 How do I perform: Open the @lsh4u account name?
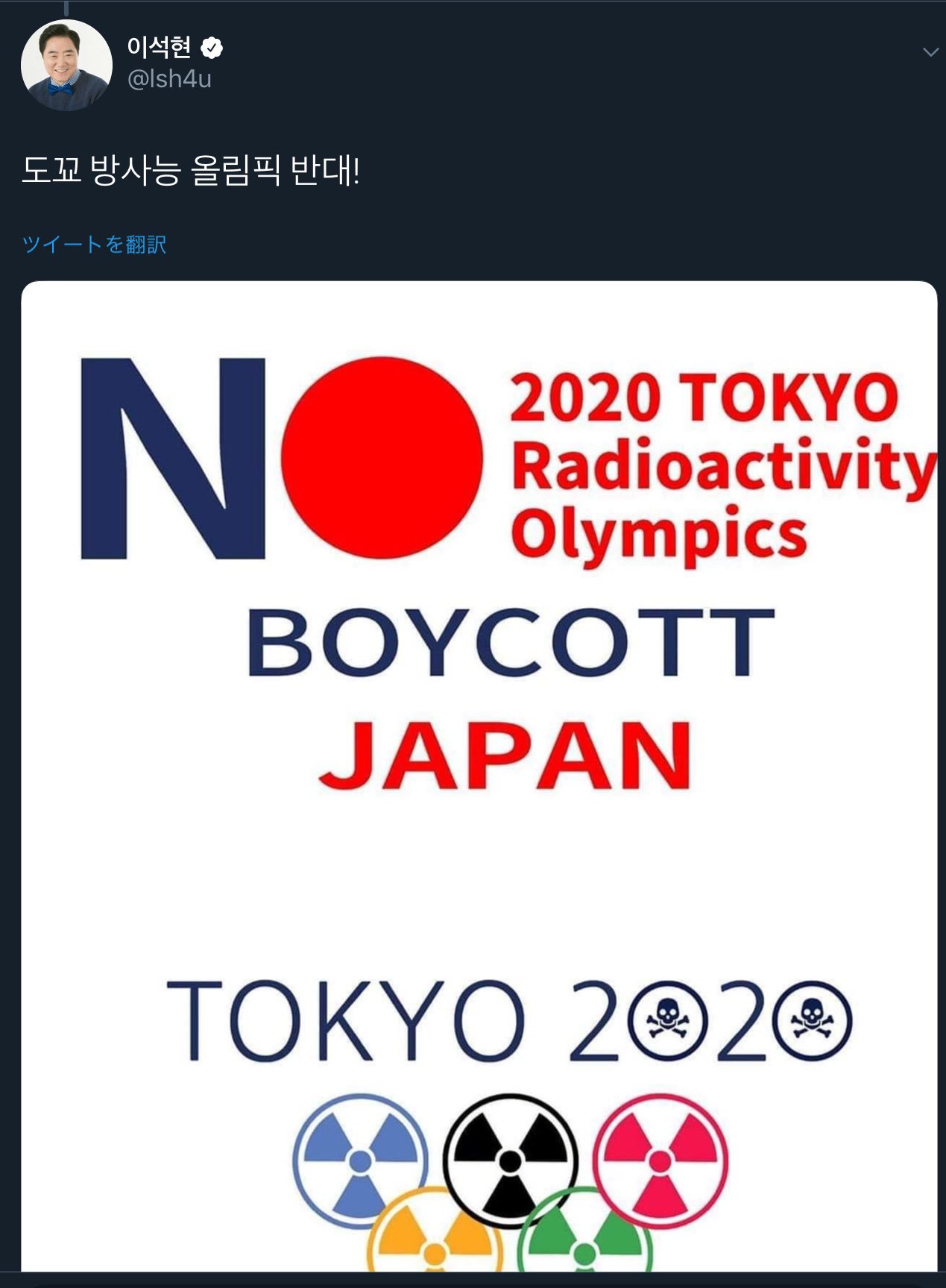coord(169,79)
